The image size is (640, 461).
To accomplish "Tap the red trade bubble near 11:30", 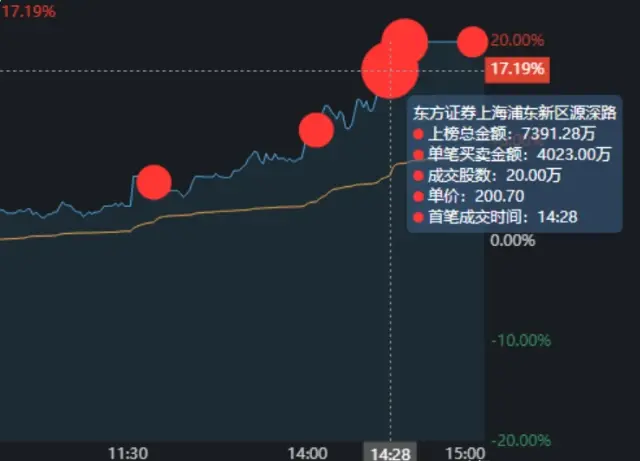I will 154,182.
